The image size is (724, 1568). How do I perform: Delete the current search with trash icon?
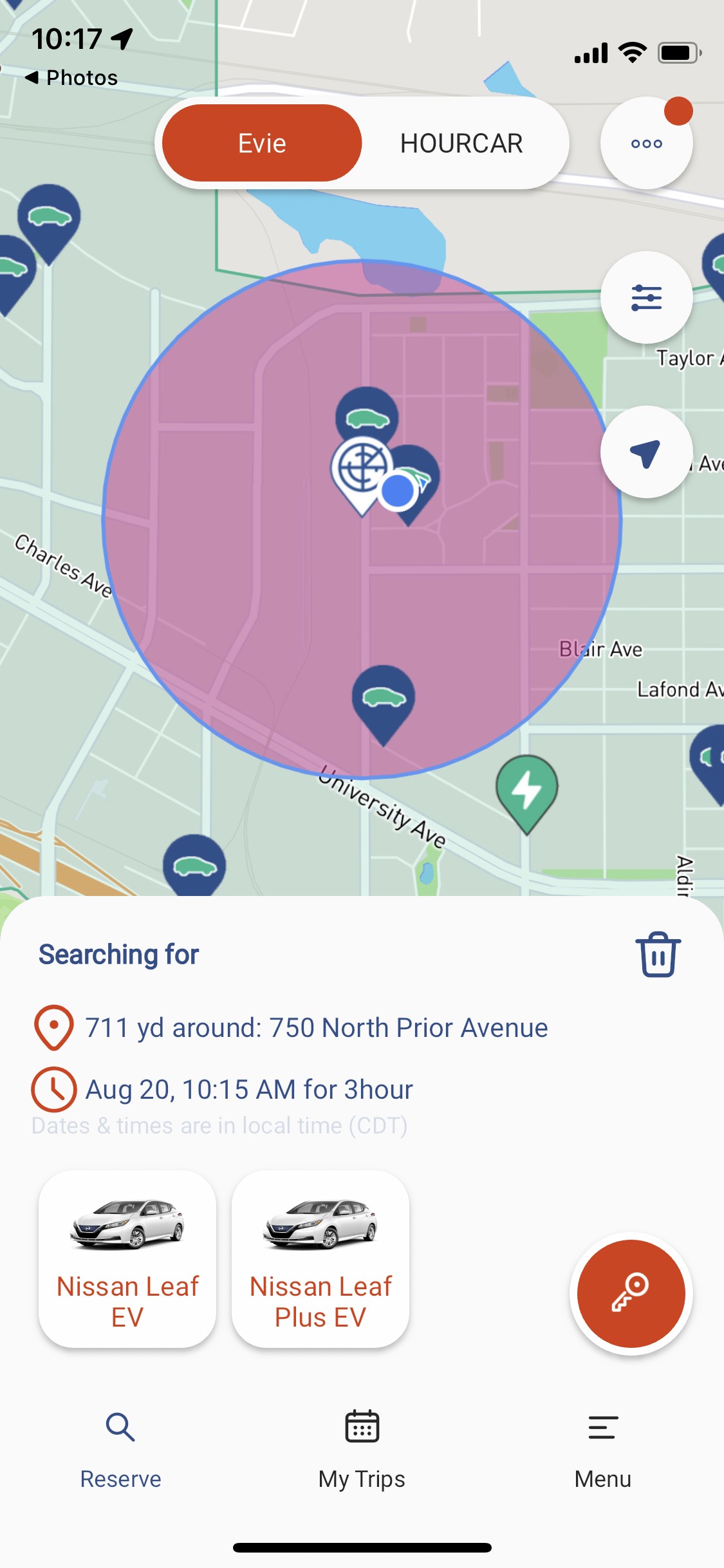pyautogui.click(x=658, y=954)
